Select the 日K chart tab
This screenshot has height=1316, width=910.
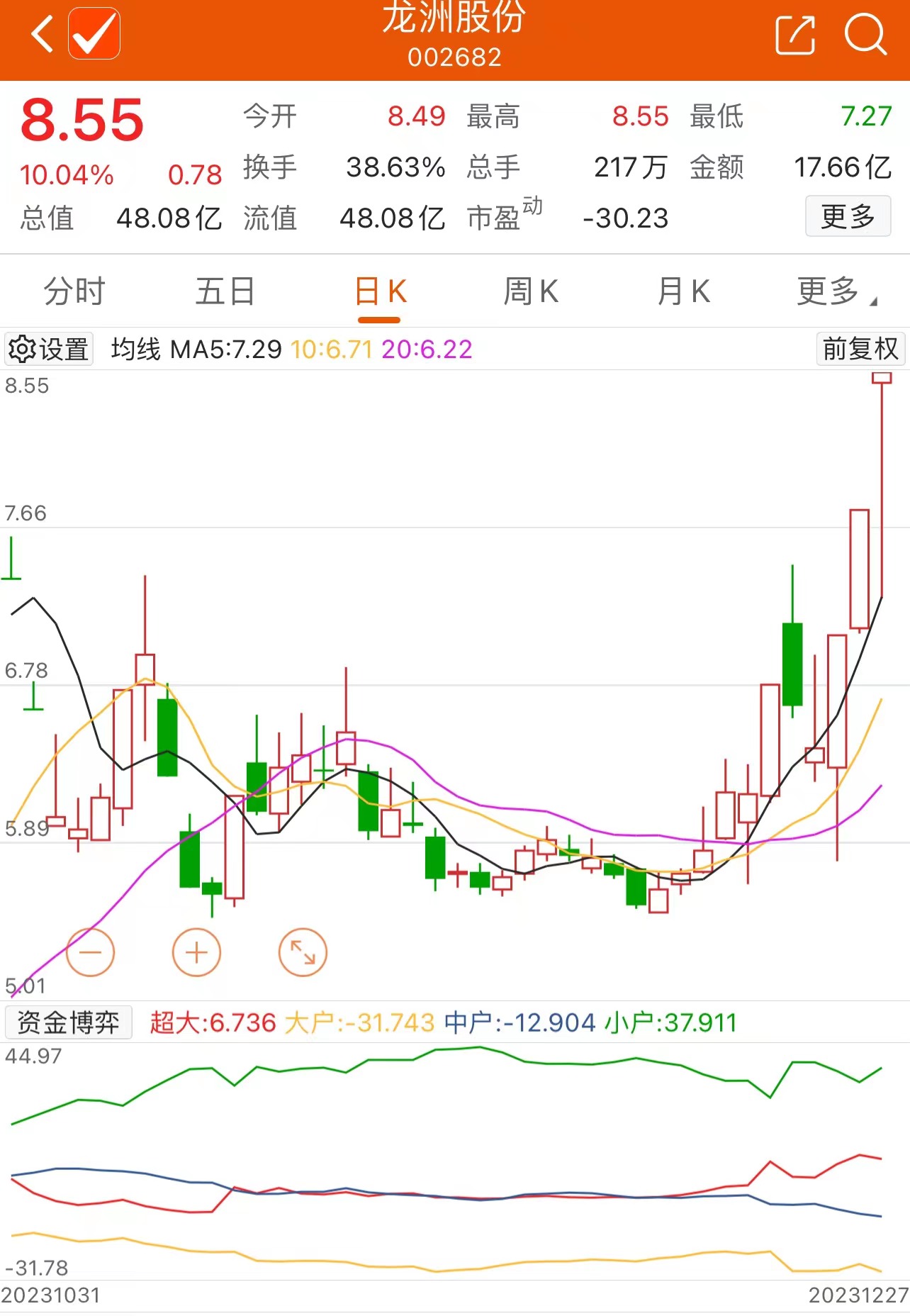(380, 291)
